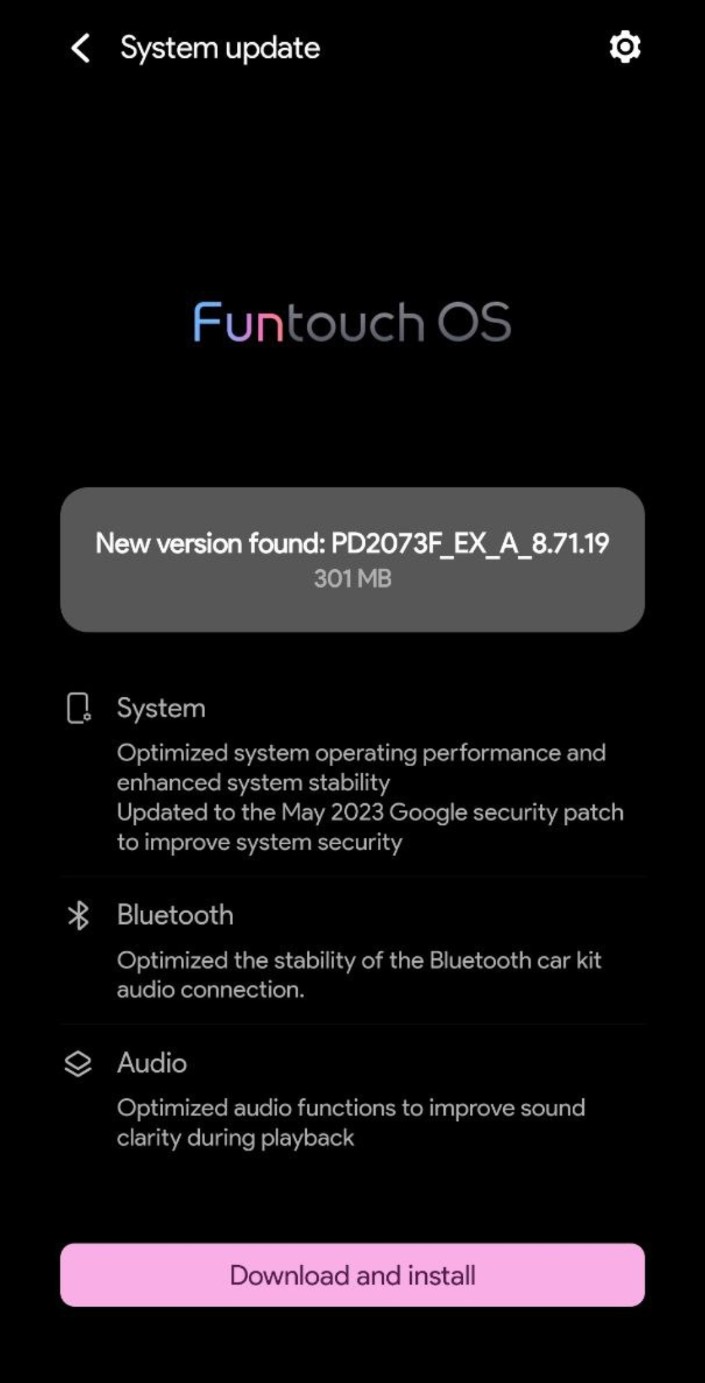This screenshot has height=1383, width=705.
Task: Tap Download and install button
Action: click(x=352, y=1275)
